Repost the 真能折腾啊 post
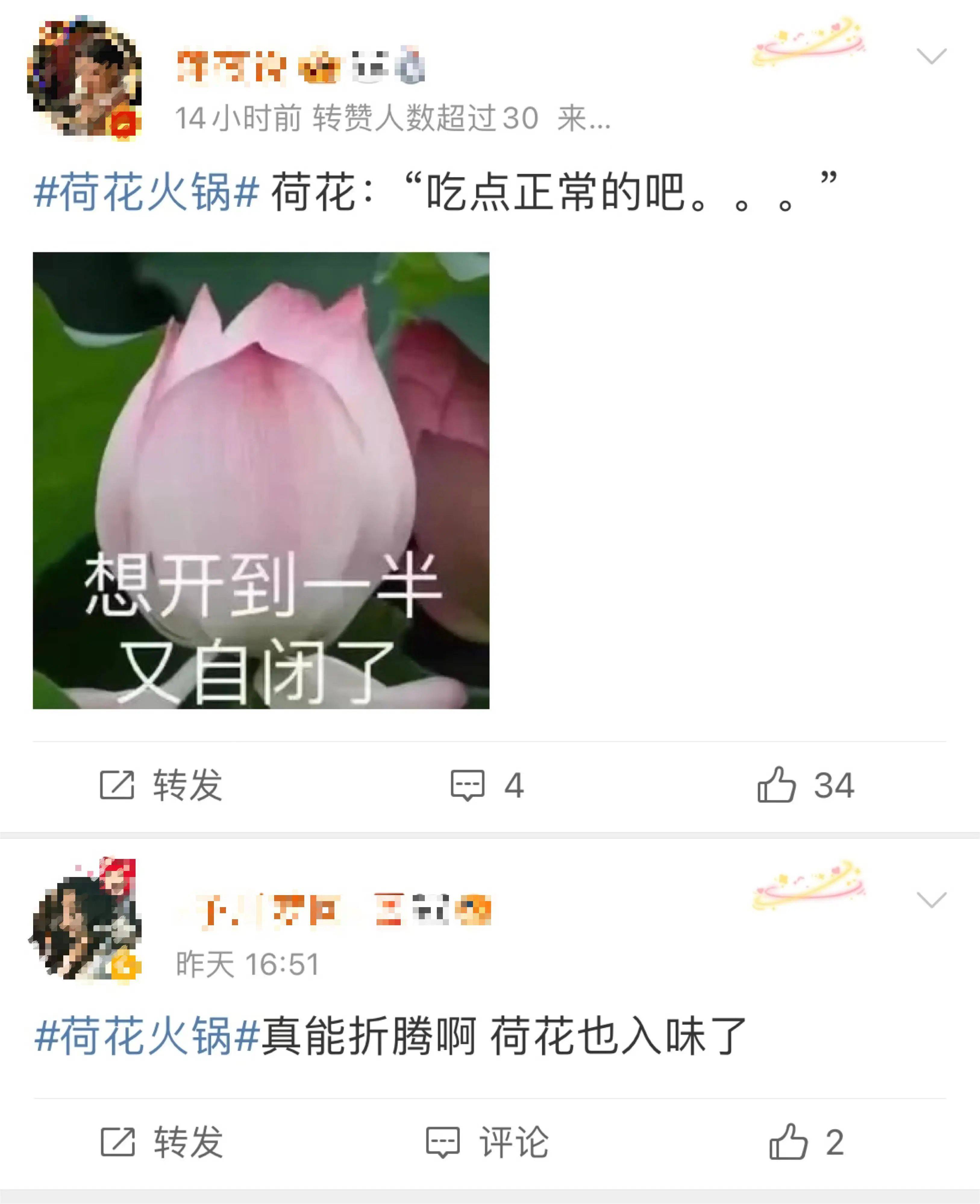980x1204 pixels. [x=161, y=1142]
